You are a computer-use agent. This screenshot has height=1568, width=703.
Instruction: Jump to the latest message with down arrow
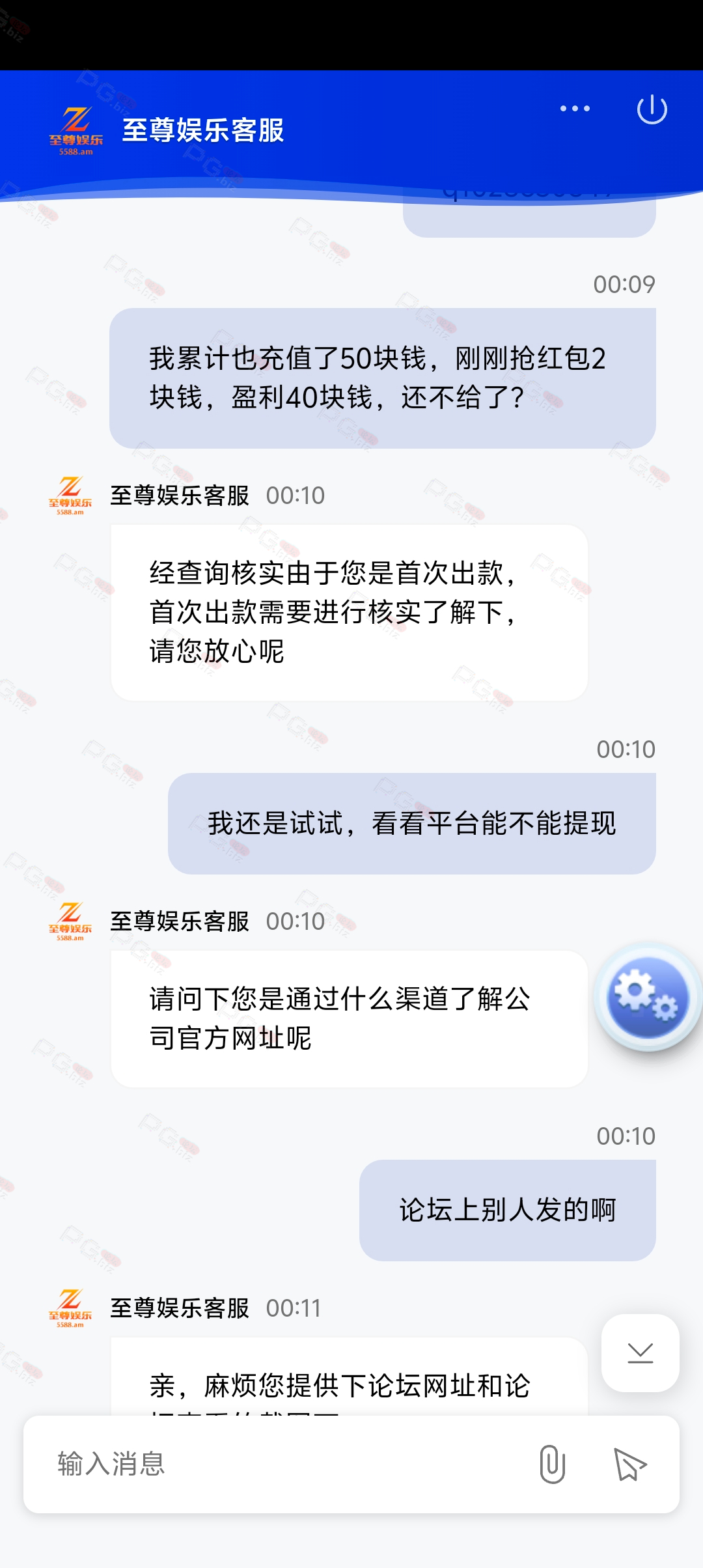641,1353
